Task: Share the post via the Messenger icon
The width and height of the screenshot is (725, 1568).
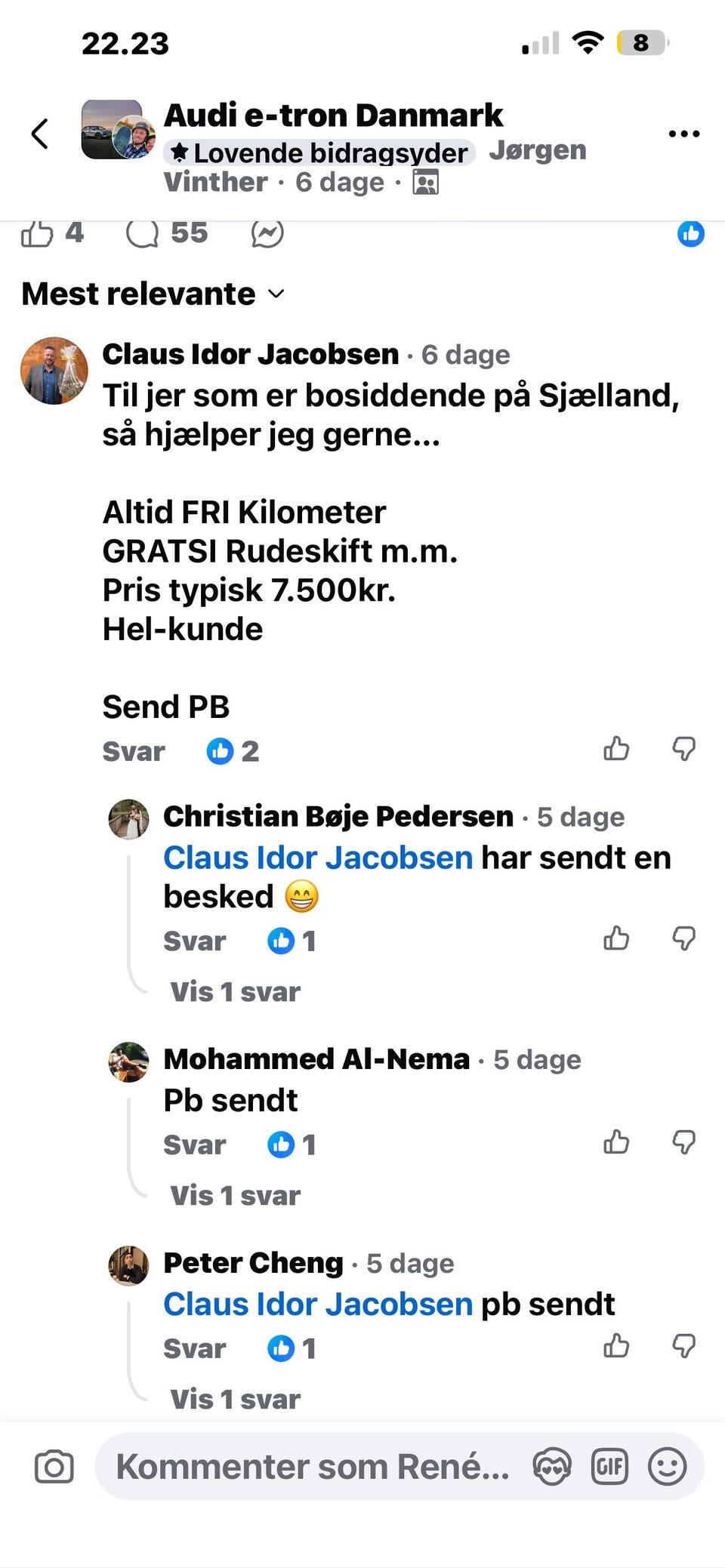Action: 266,234
